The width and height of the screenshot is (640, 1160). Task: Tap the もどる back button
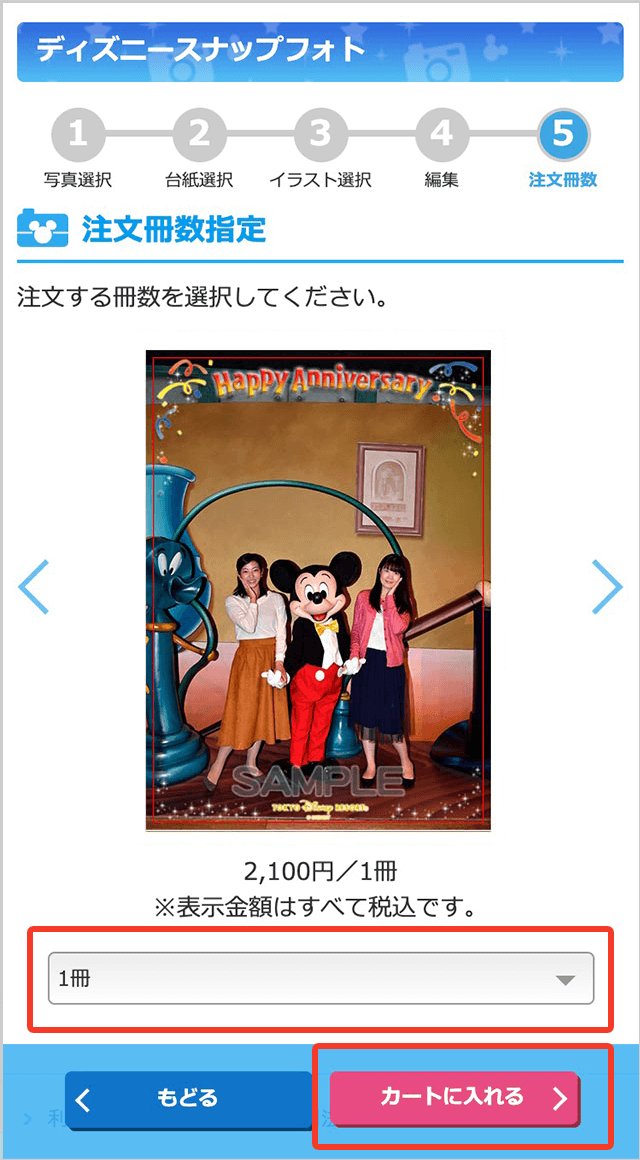coord(188,1099)
